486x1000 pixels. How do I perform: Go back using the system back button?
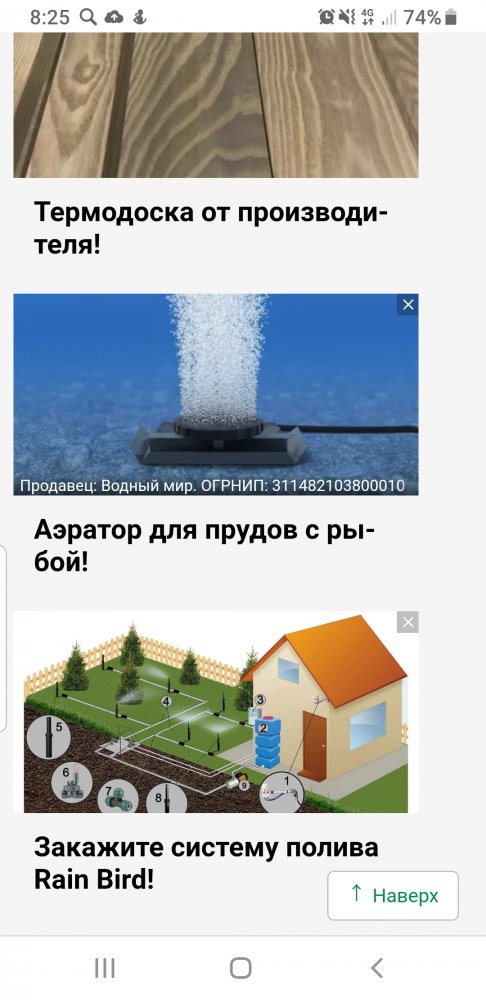tap(377, 967)
